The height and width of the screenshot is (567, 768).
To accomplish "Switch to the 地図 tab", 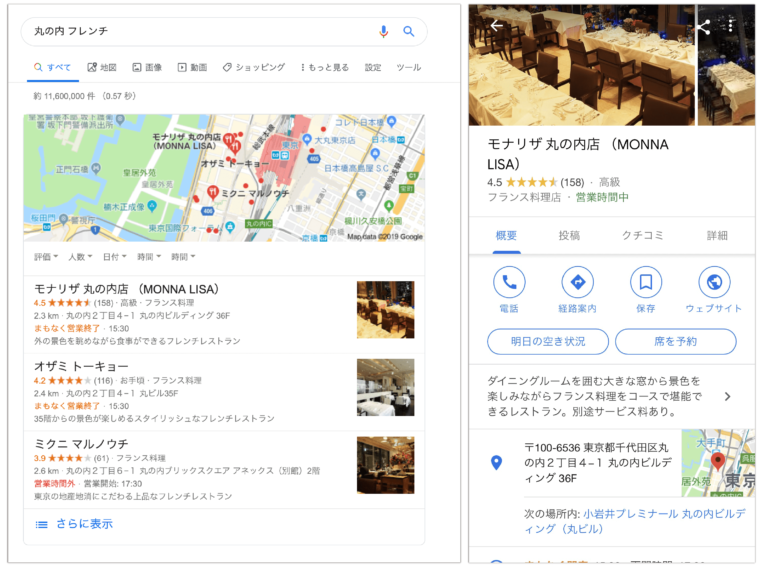I will [101, 68].
